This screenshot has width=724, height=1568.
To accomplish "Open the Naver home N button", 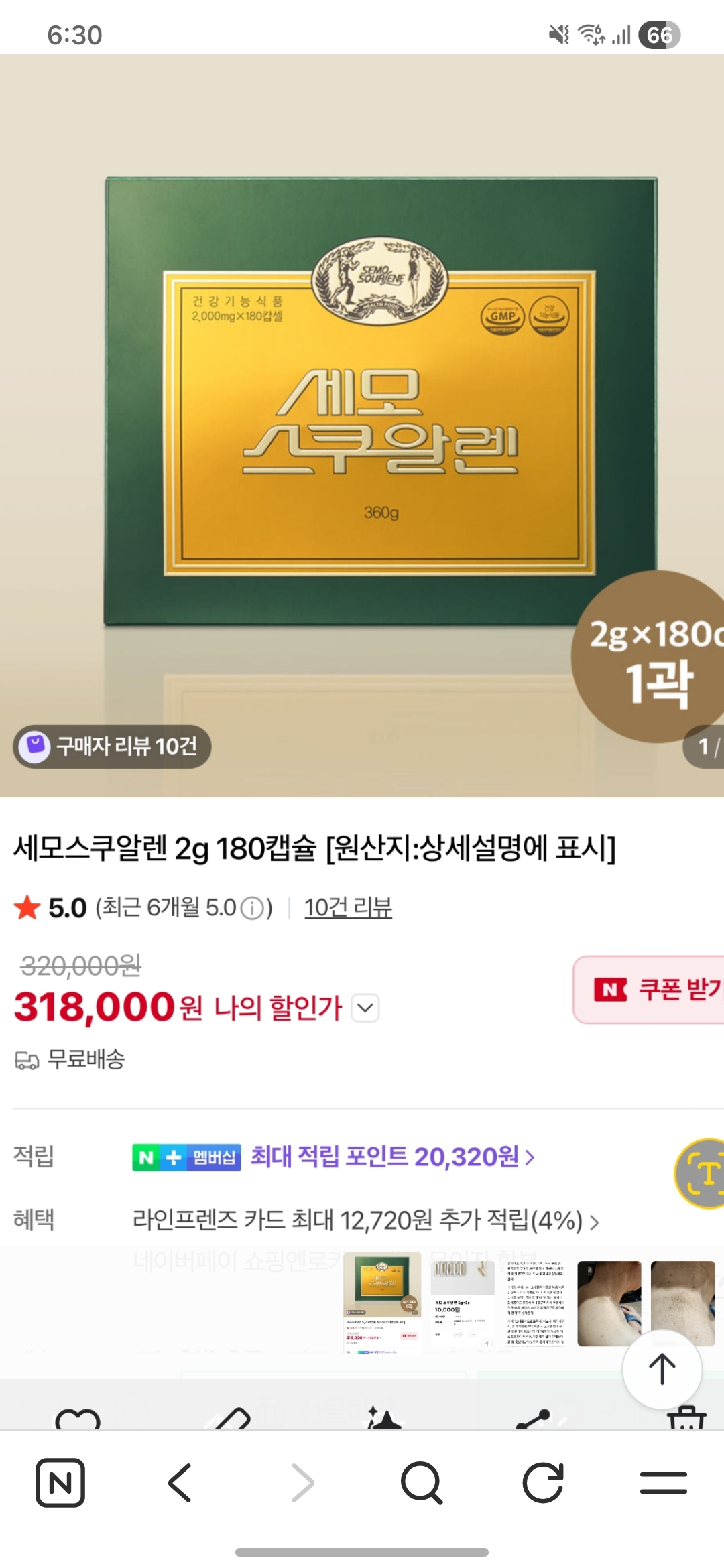I will (x=60, y=1483).
